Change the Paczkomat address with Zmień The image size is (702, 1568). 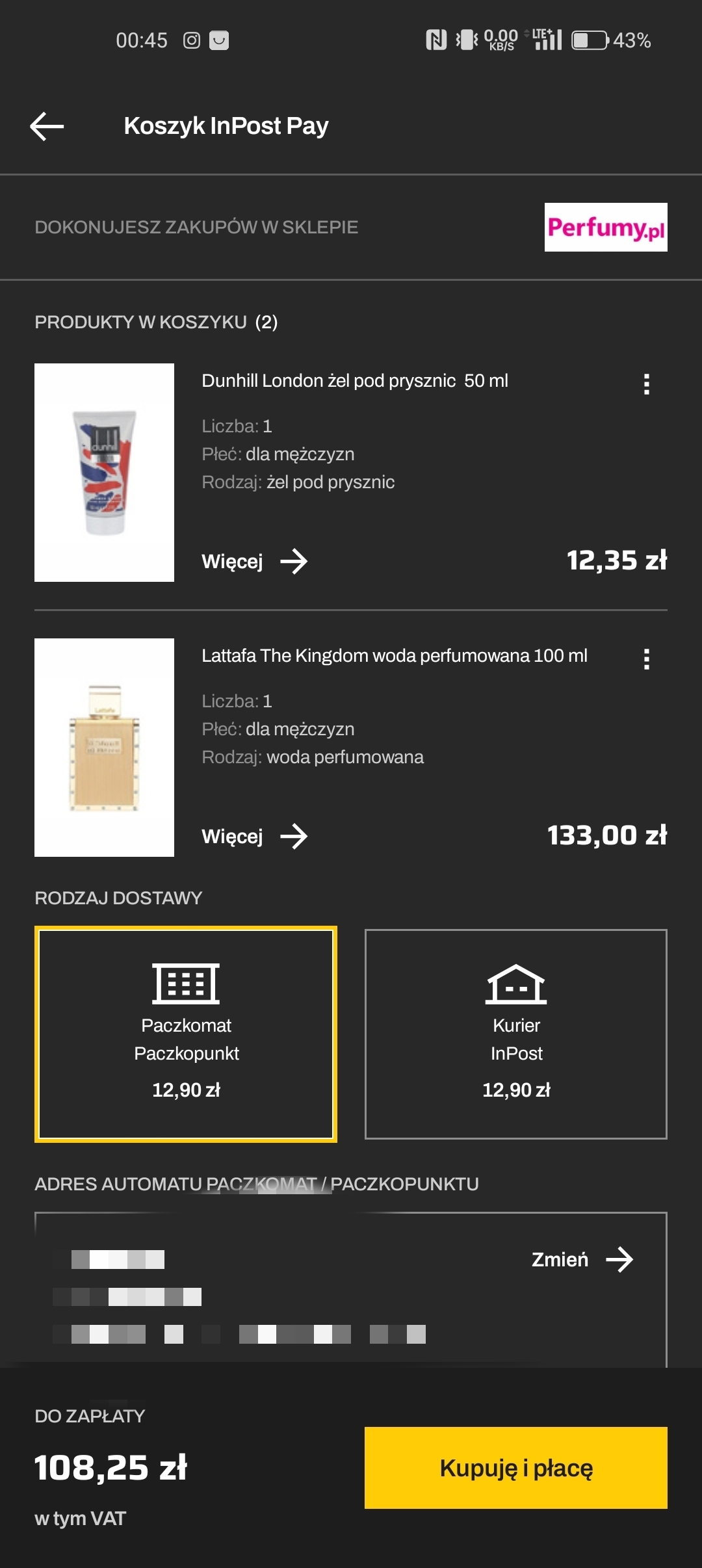582,1260
